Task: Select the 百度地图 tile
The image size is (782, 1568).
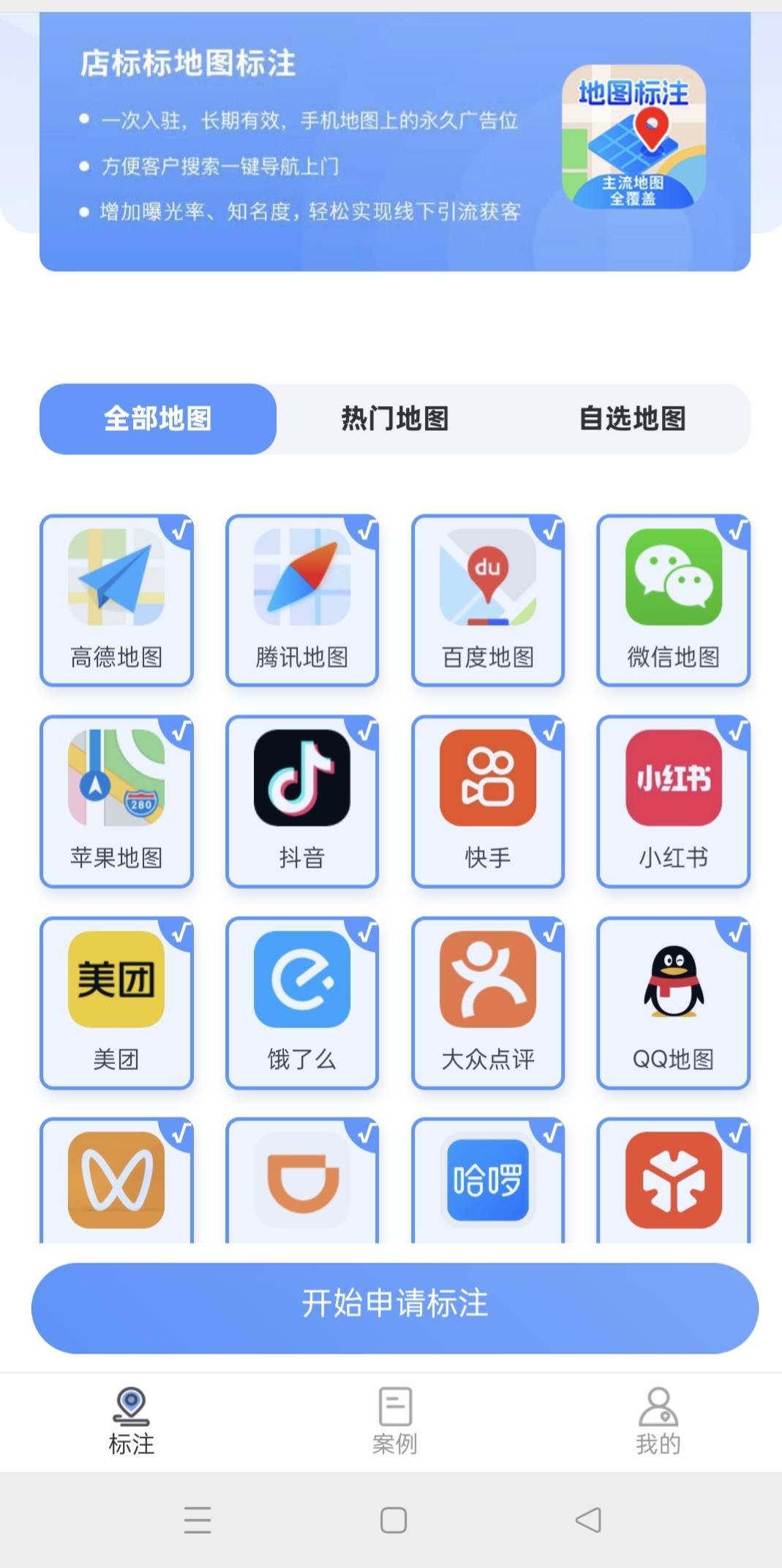Action: tap(488, 600)
